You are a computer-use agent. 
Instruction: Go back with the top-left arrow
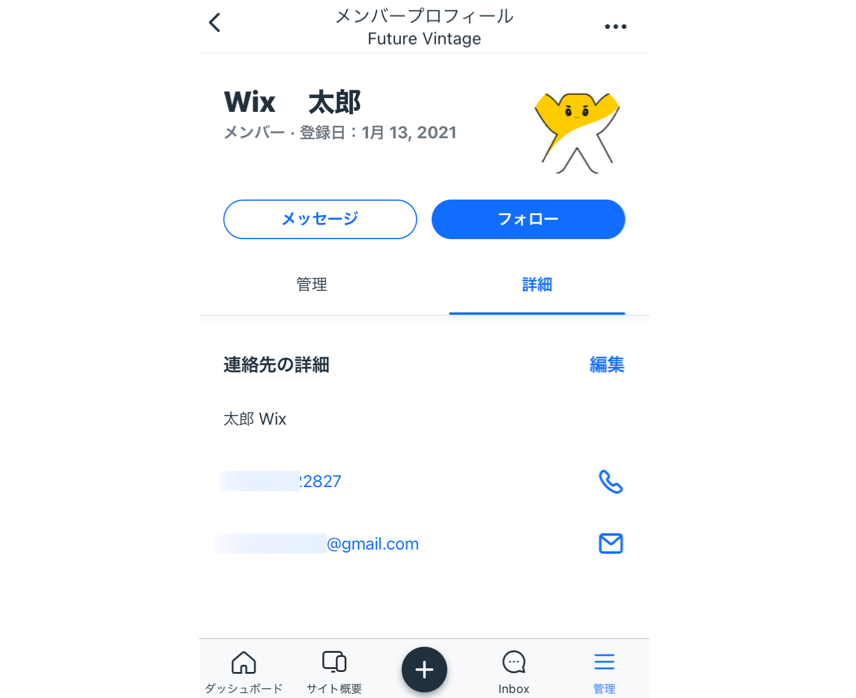[215, 23]
